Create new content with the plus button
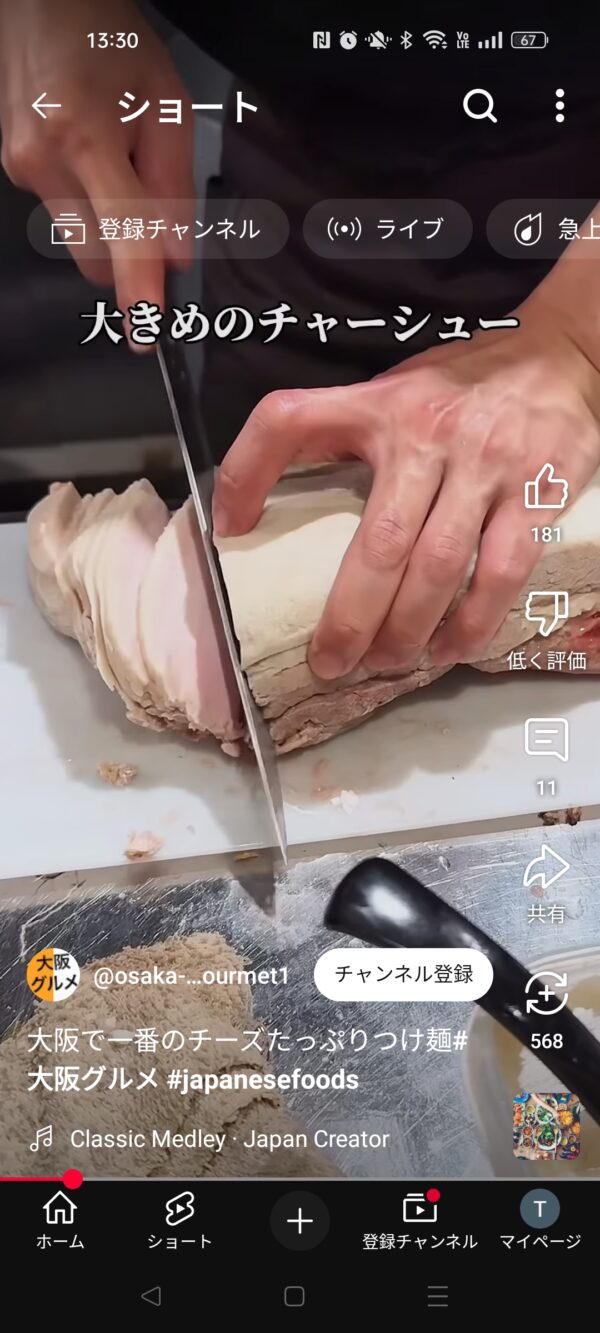 (x=300, y=1221)
